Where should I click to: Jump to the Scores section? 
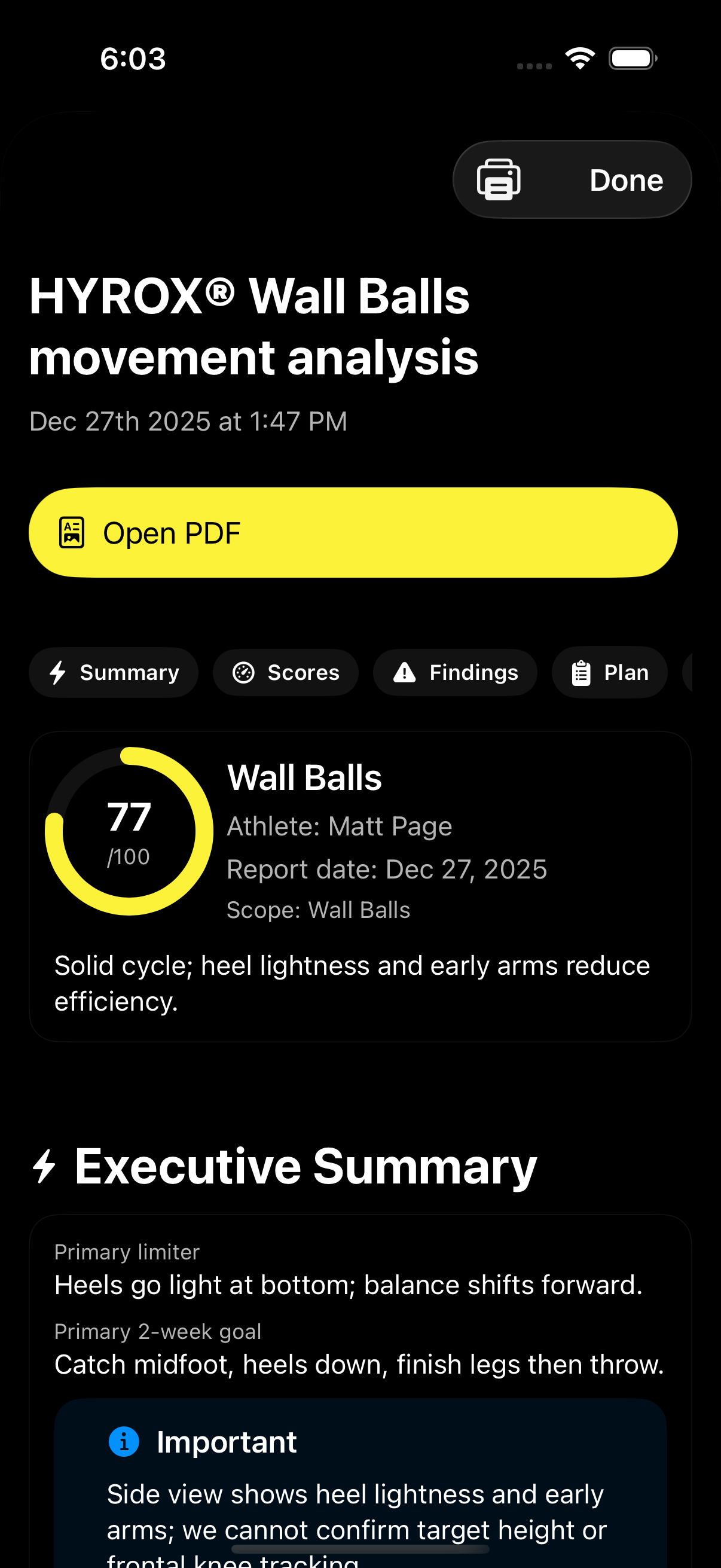click(285, 673)
